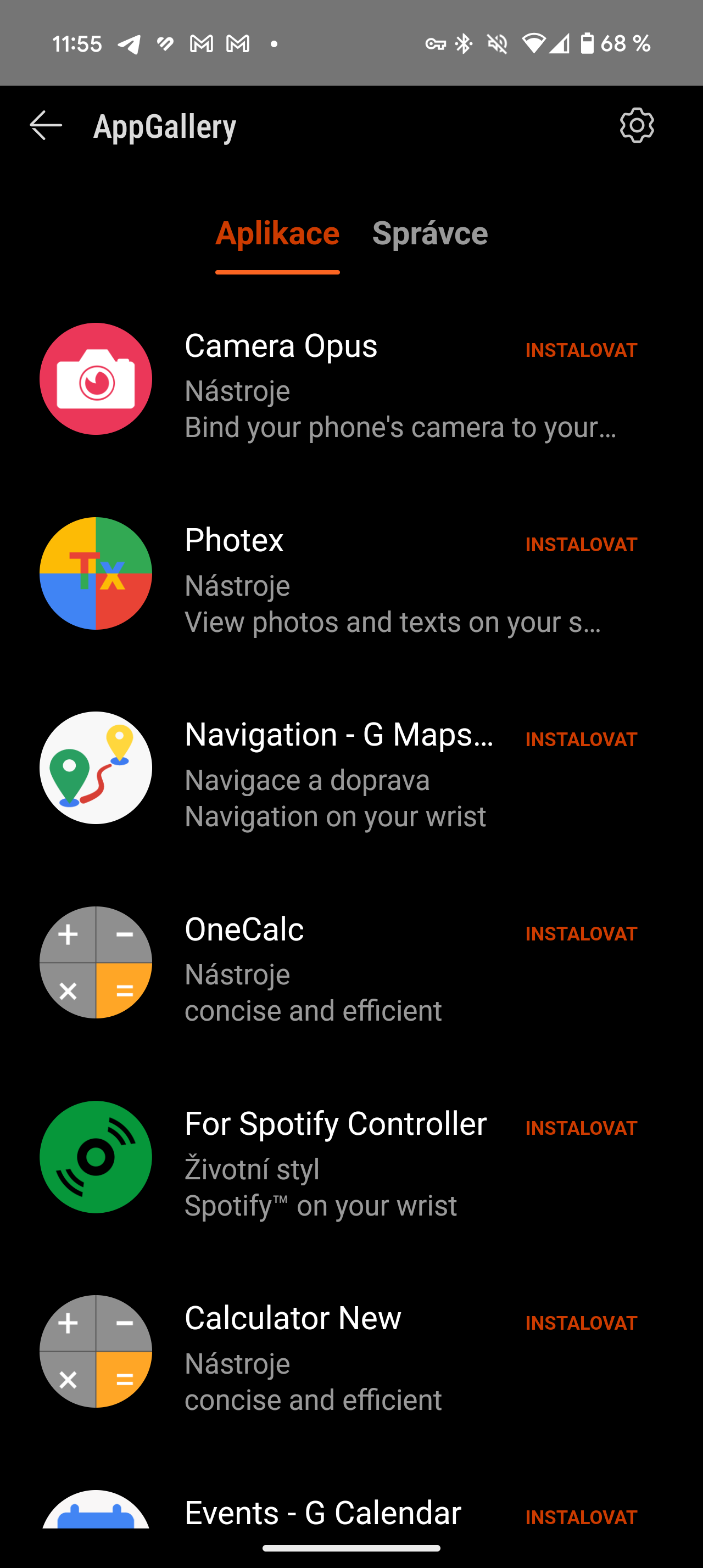Tap INSTALOVAT for OneCalc
The image size is (703, 1568).
point(581,933)
